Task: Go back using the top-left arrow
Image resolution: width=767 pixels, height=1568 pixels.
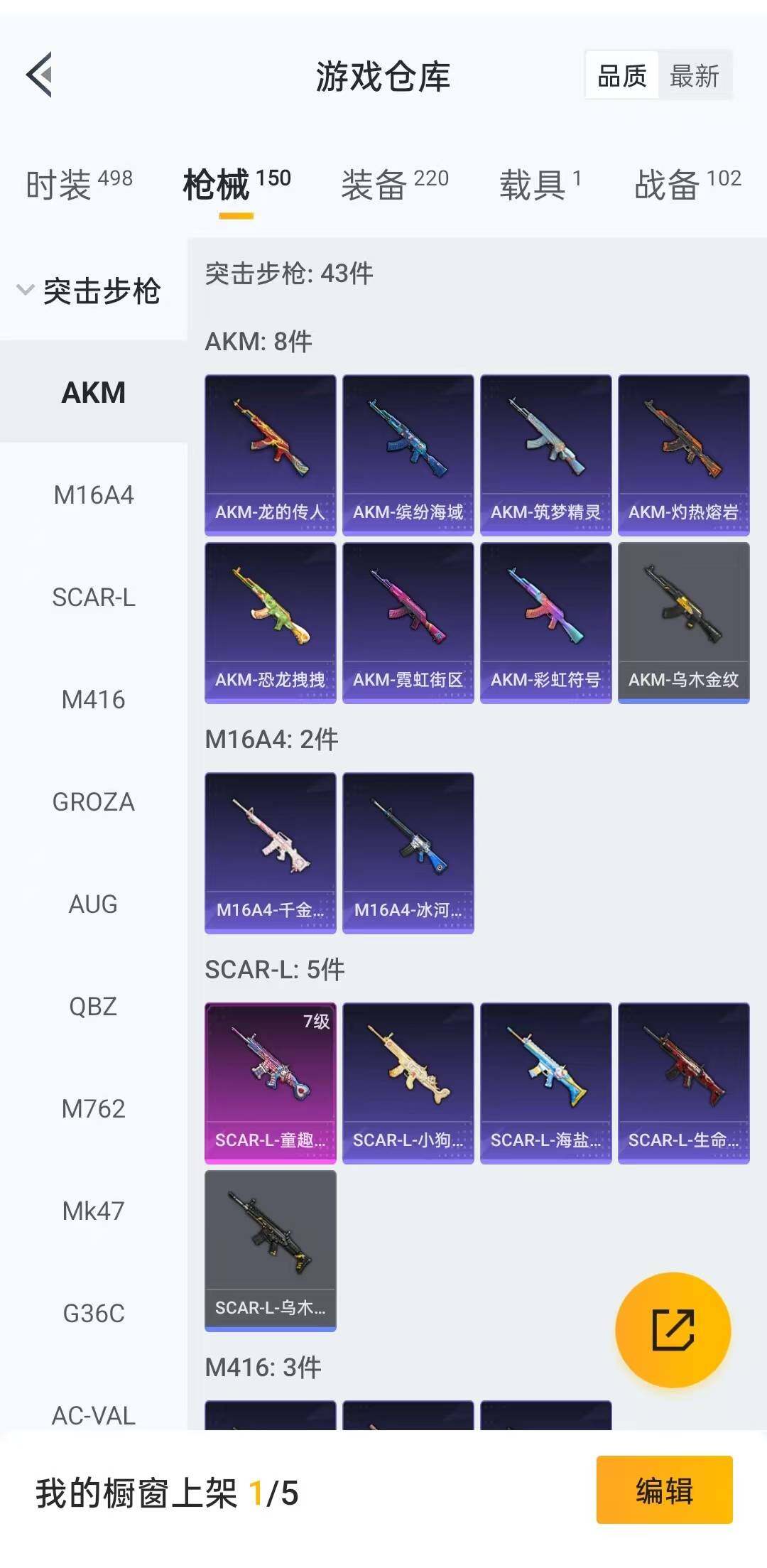Action: [40, 75]
